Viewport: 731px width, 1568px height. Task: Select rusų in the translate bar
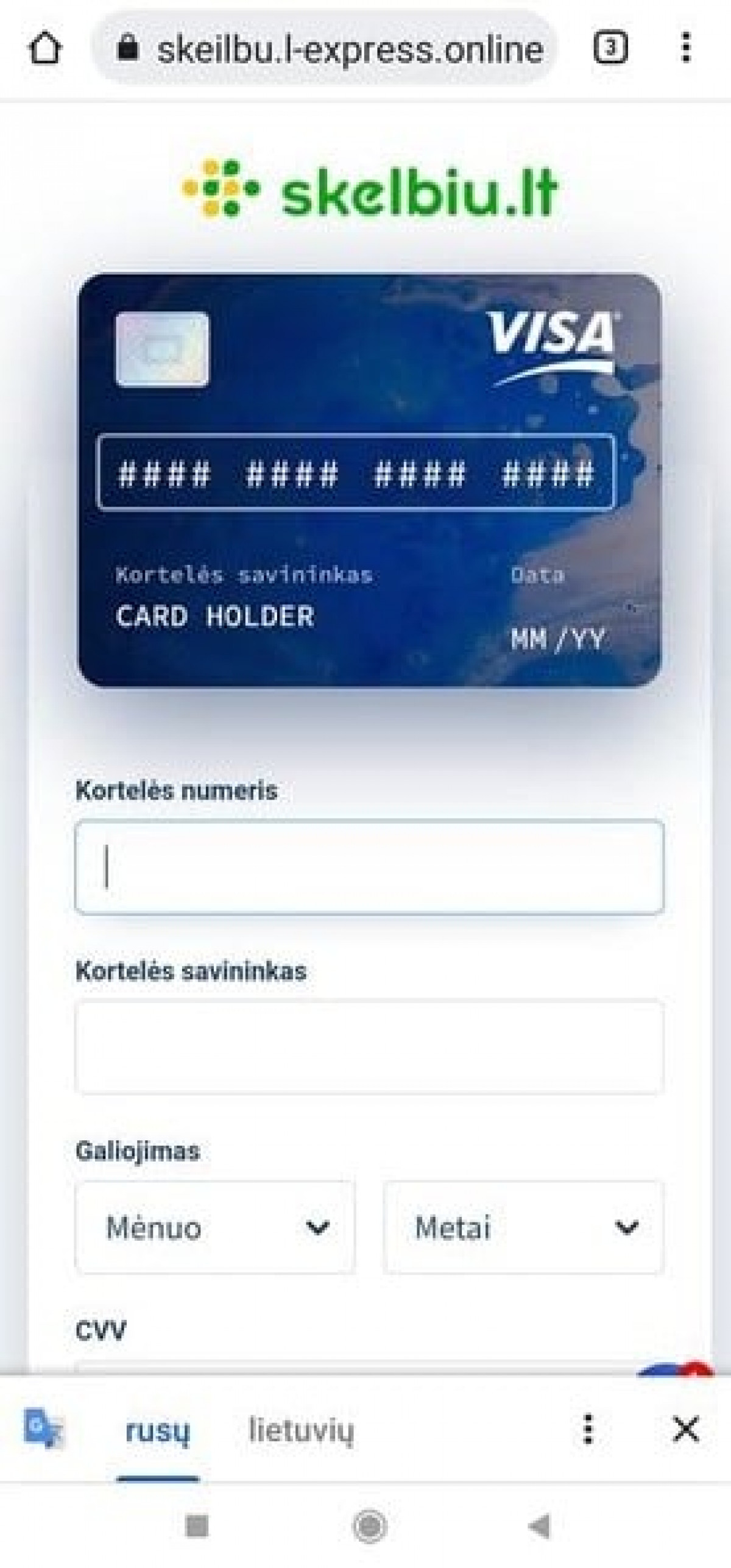pyautogui.click(x=158, y=1430)
